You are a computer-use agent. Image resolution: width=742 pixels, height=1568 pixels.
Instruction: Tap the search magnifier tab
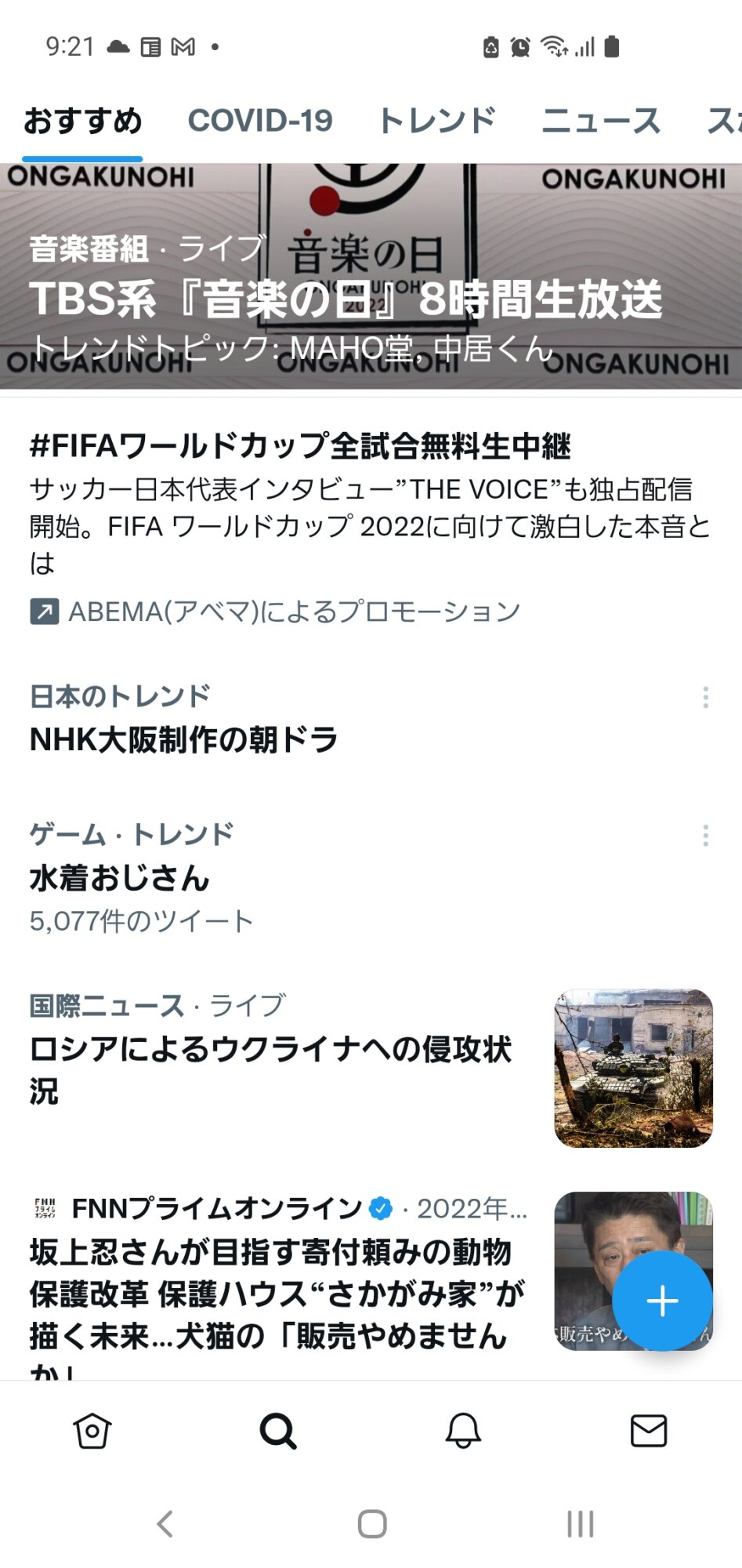pos(278,1432)
